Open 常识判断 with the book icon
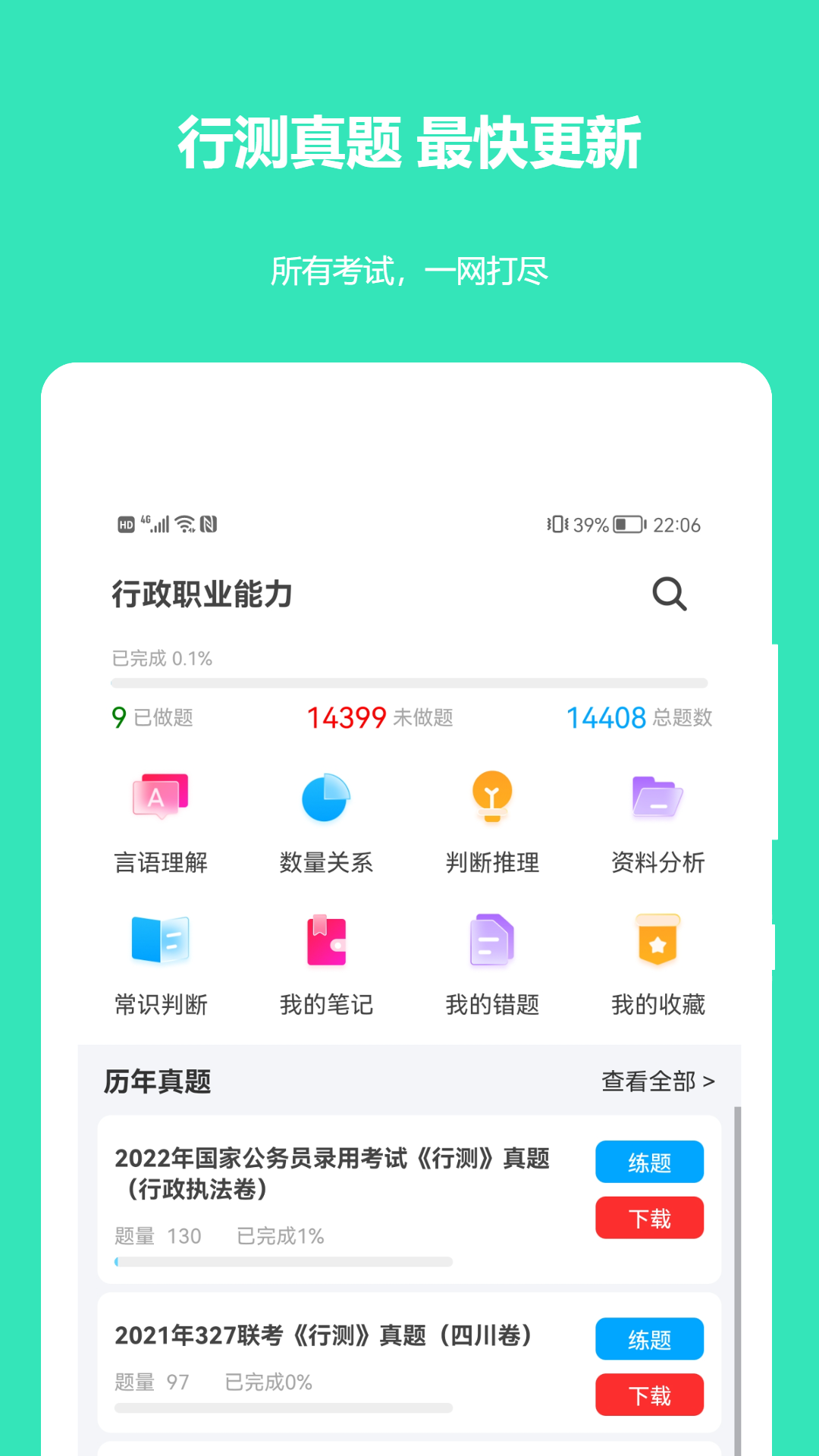The width and height of the screenshot is (819, 1456). point(158,943)
